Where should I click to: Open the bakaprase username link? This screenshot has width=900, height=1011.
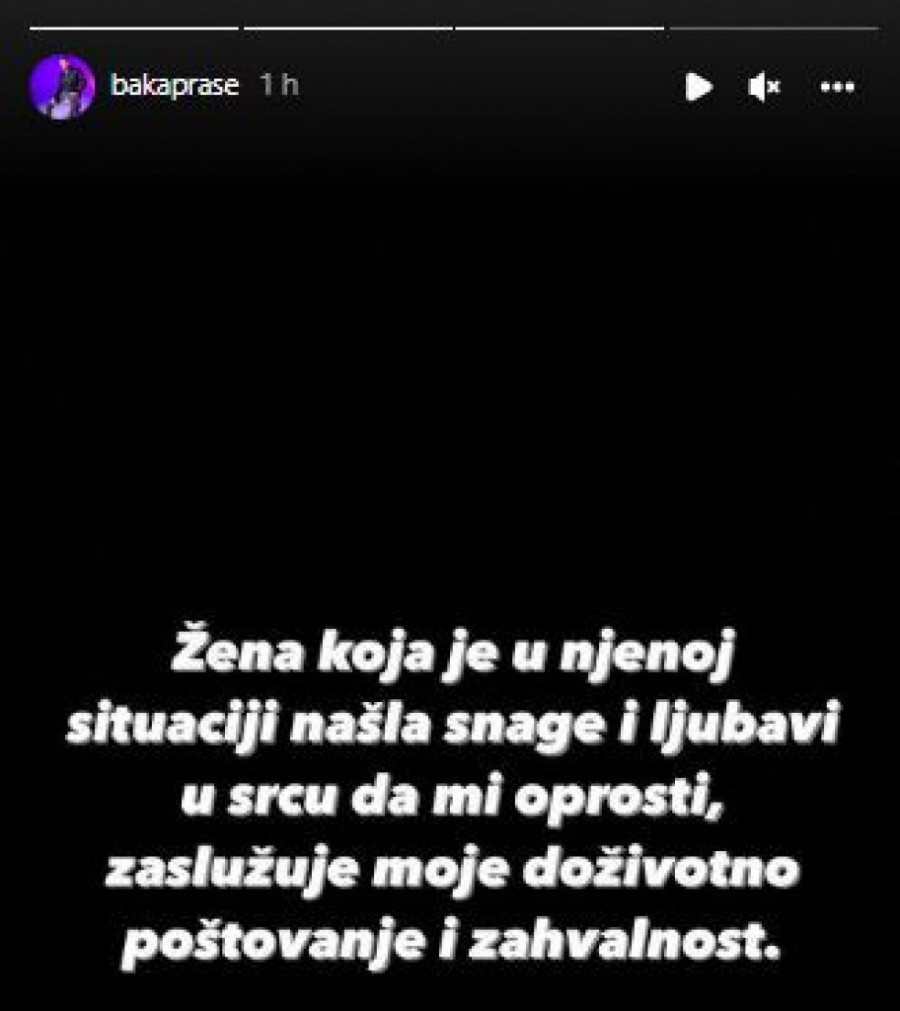[x=174, y=86]
